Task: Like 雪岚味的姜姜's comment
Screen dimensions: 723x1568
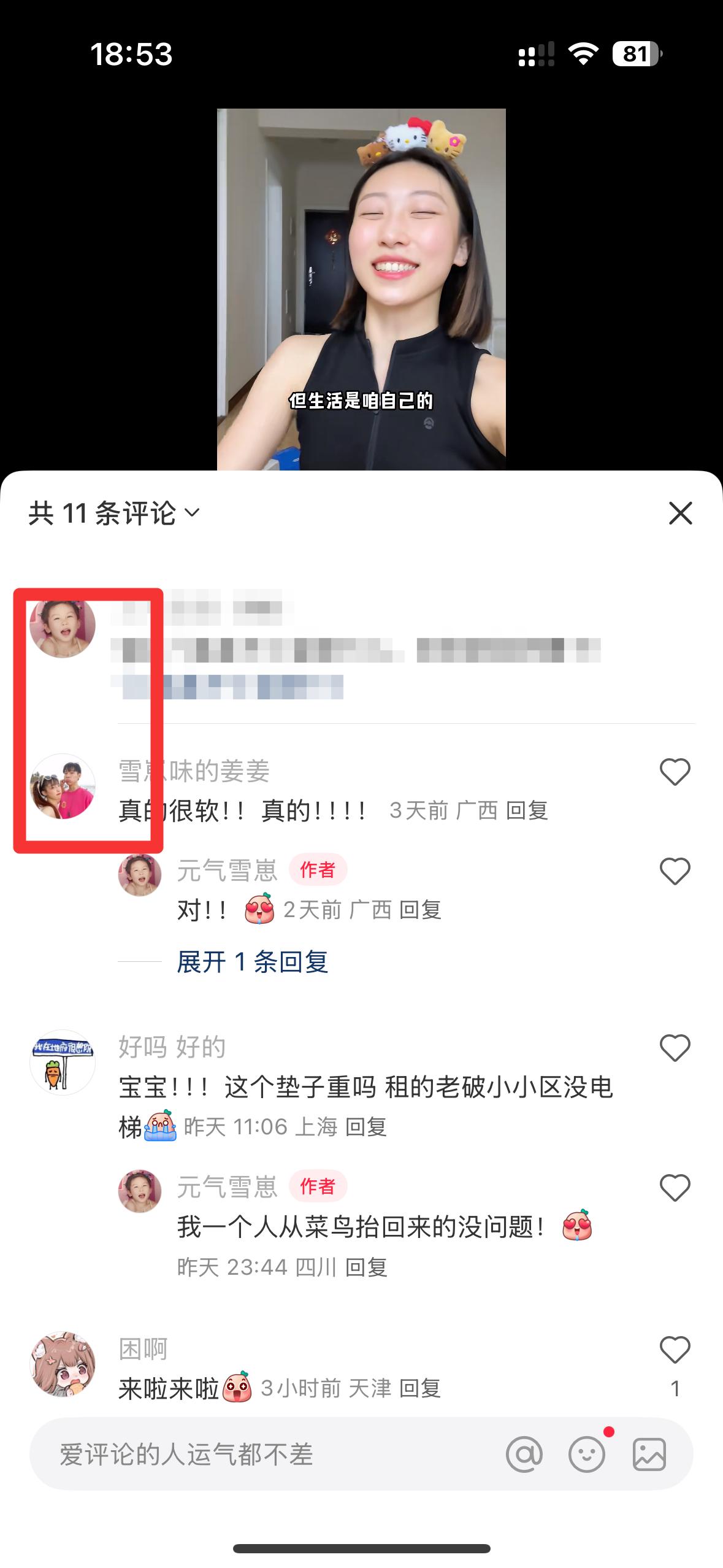Action: (x=675, y=772)
